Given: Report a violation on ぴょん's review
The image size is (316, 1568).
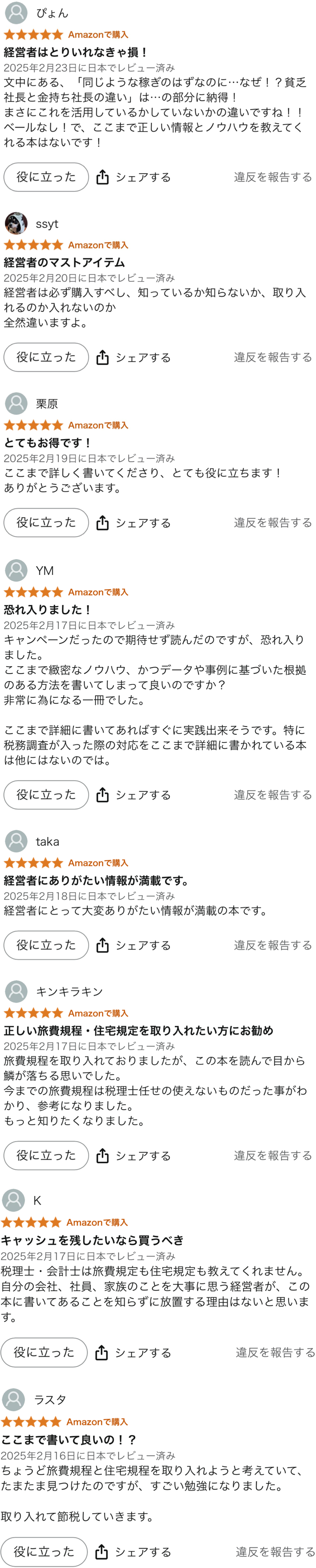Looking at the screenshot, I should (273, 177).
